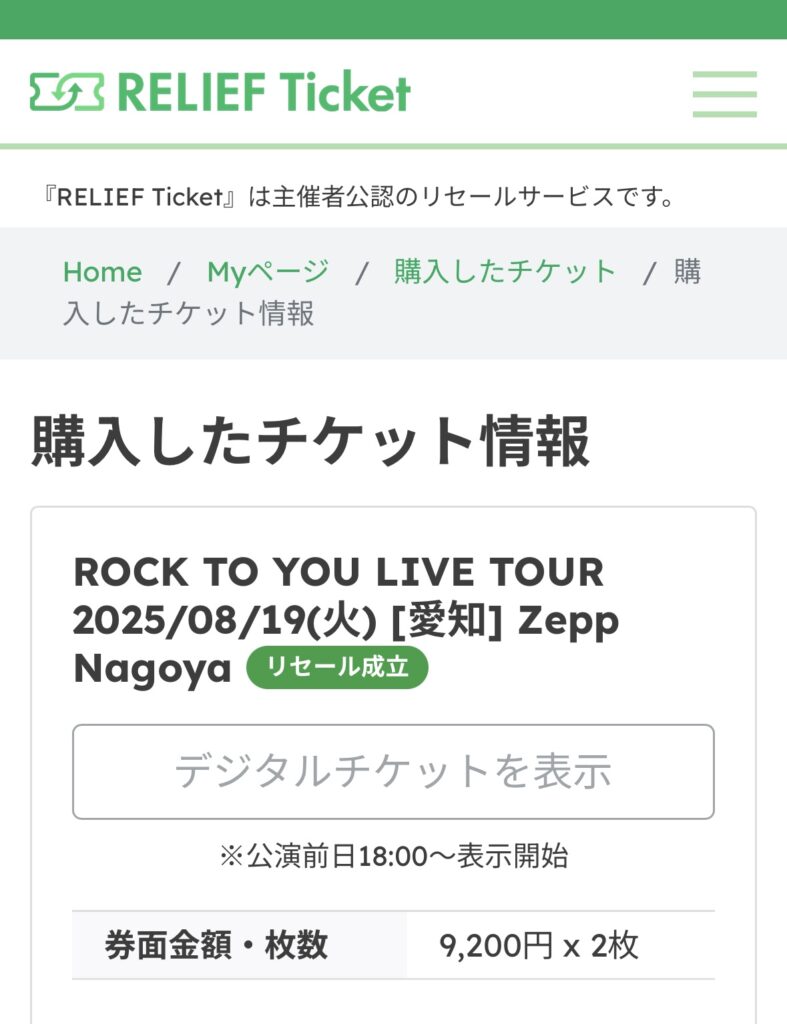The height and width of the screenshot is (1024, 787).
Task: Open the 購入したチケット breadcrumb link
Action: click(x=505, y=272)
